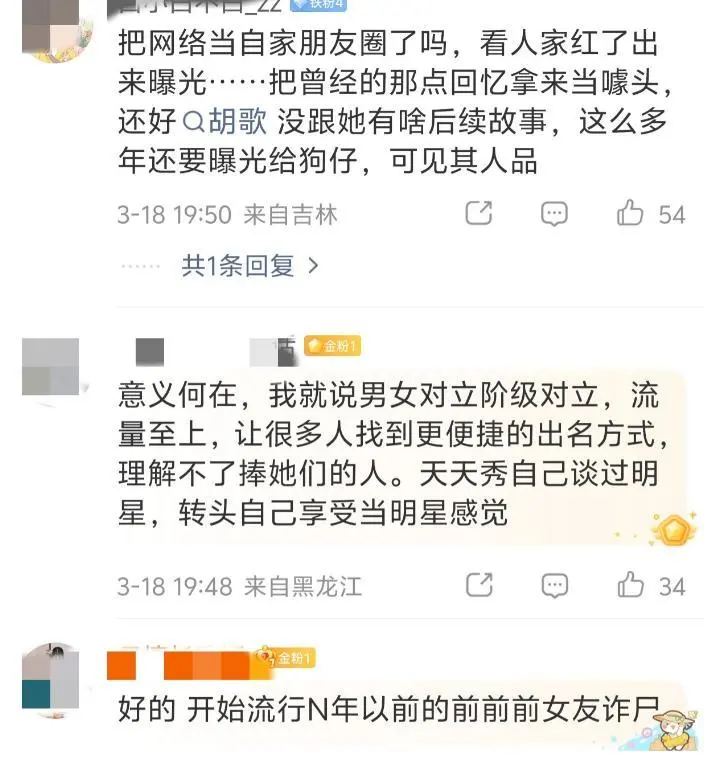The image size is (704, 766).
Task: Like the comment posted from 吉林
Action: [631, 213]
